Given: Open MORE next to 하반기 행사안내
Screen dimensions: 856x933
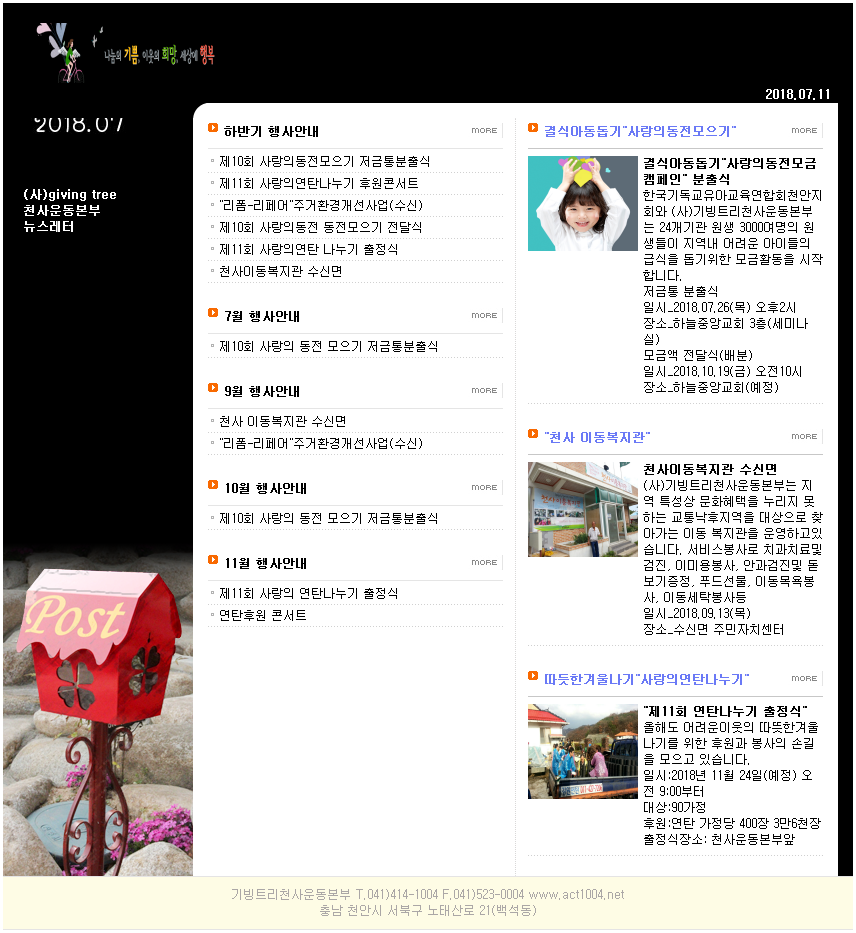Looking at the screenshot, I should point(484,130).
